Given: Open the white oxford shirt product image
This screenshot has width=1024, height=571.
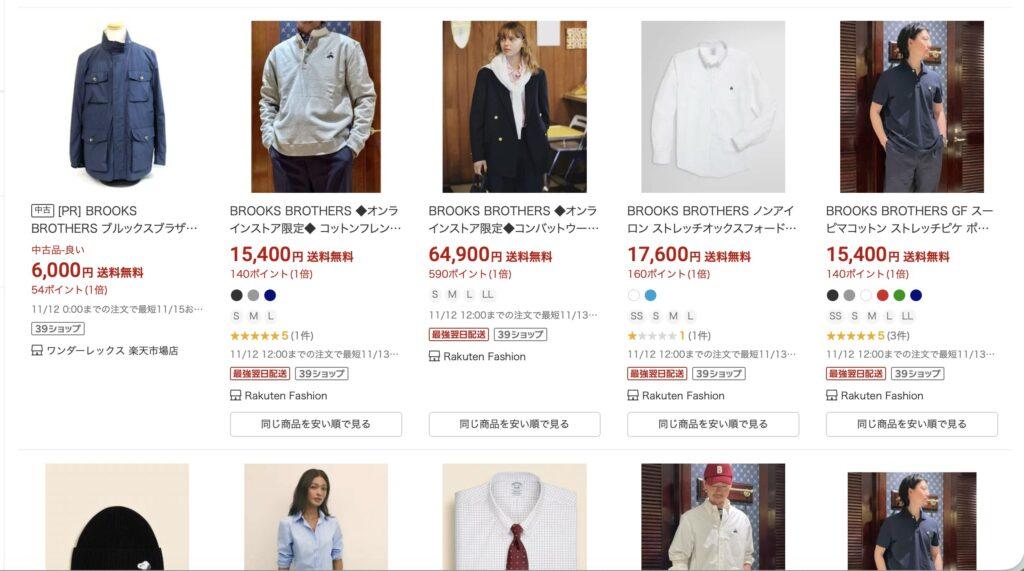Looking at the screenshot, I should coord(712,107).
